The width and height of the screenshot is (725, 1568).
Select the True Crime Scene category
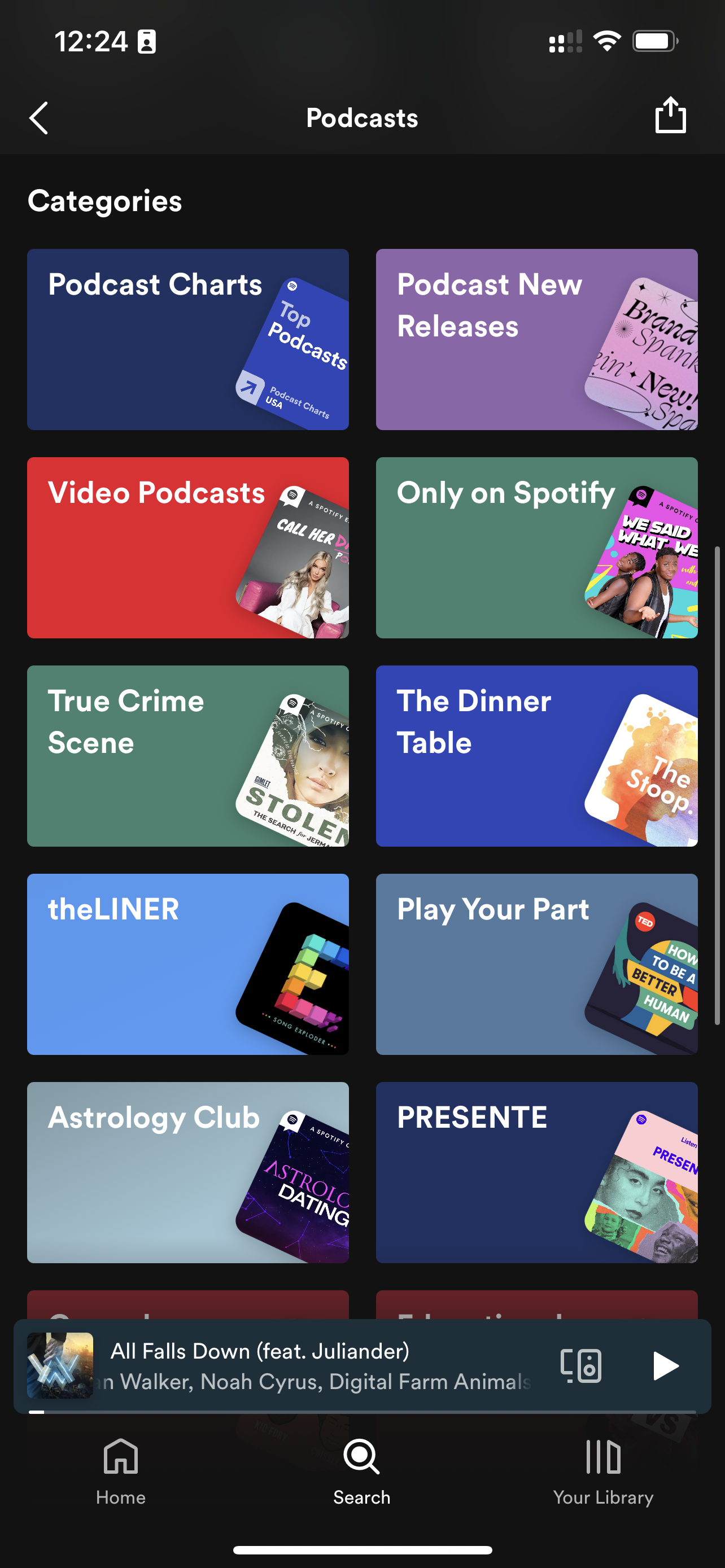coord(187,755)
